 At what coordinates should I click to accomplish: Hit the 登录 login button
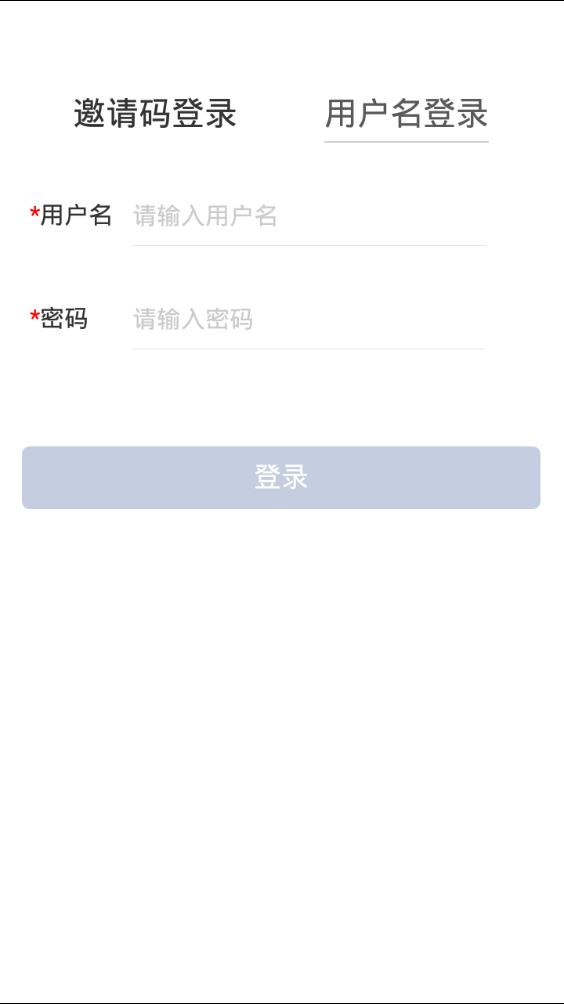(x=281, y=478)
